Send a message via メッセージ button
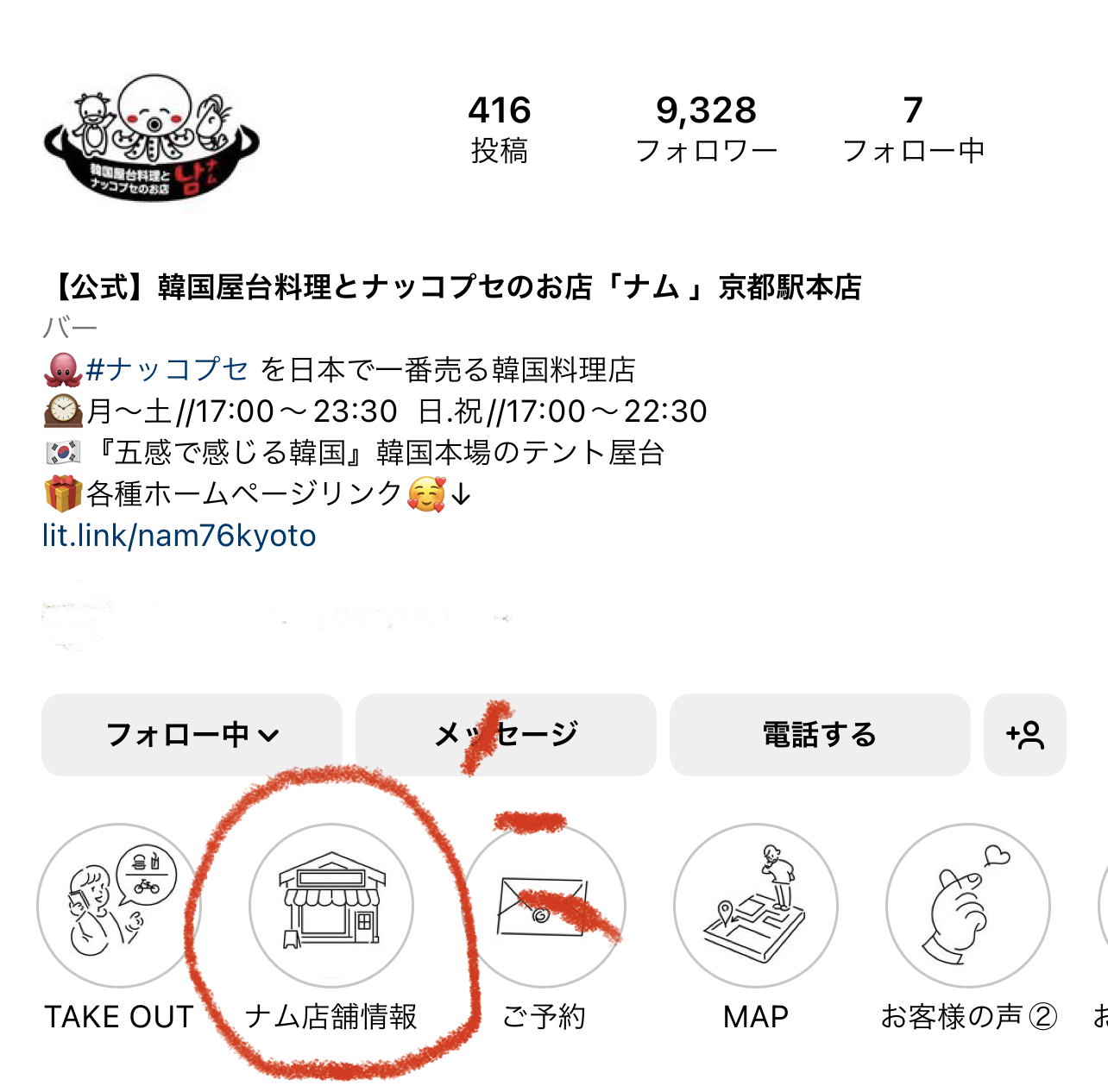 (506, 735)
